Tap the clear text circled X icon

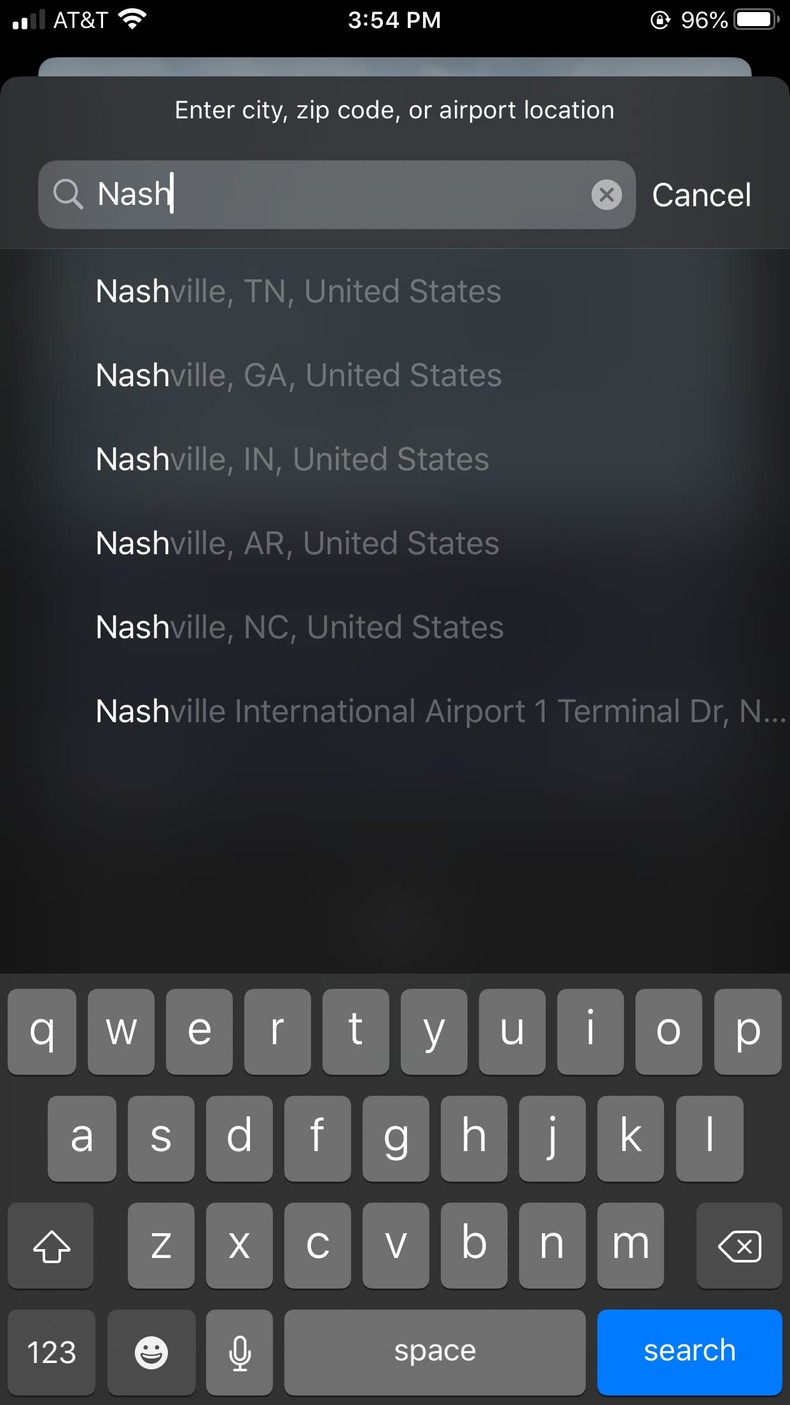pos(606,194)
